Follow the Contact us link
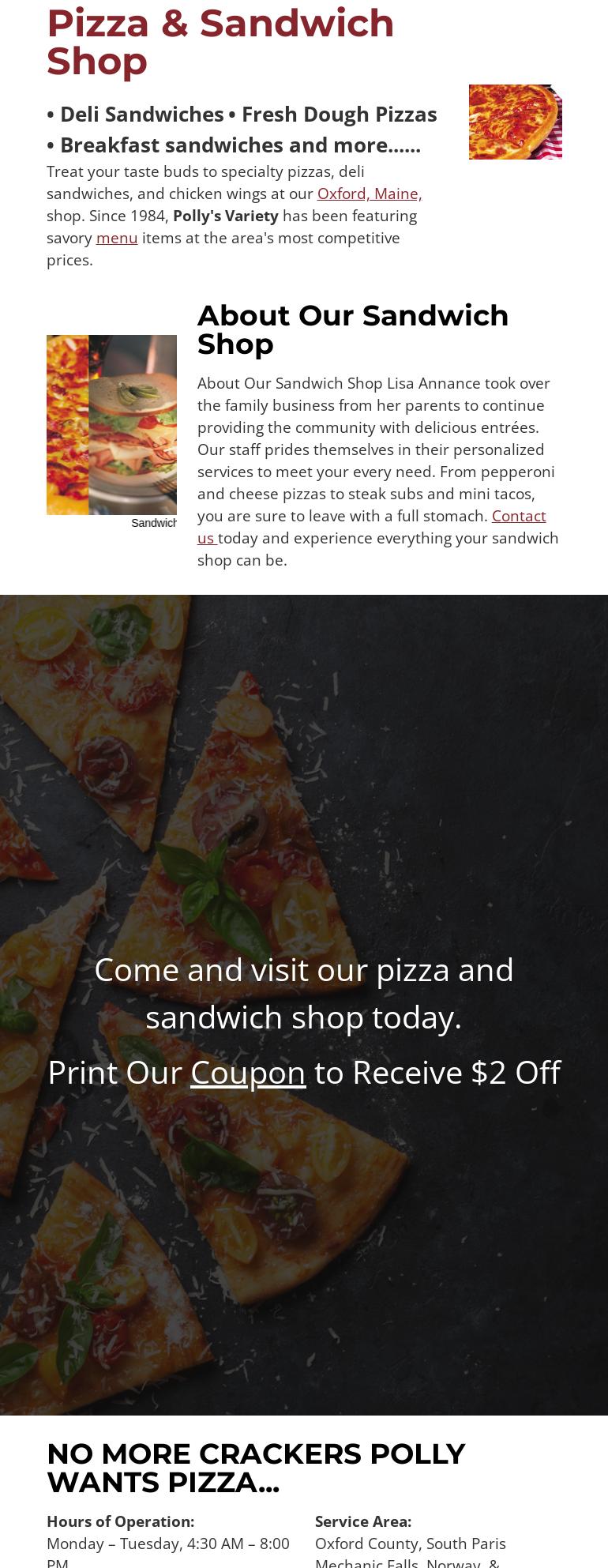This screenshot has width=608, height=1568. pyautogui.click(x=518, y=516)
